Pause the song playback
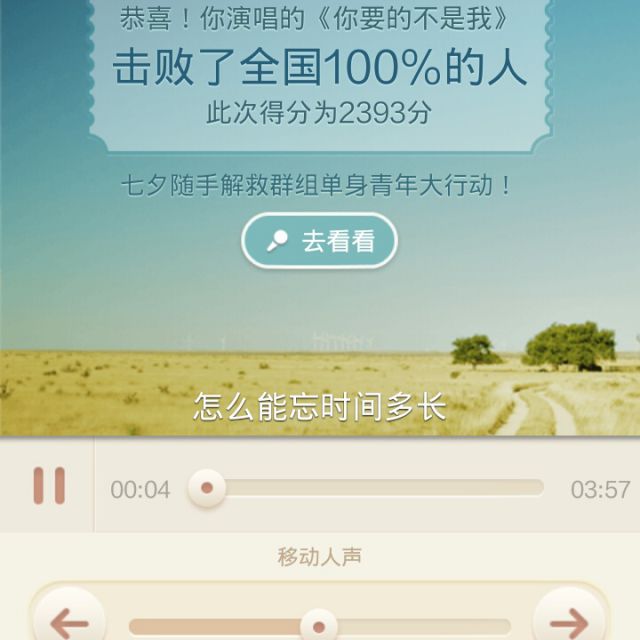This screenshot has width=640, height=640. coord(48,486)
